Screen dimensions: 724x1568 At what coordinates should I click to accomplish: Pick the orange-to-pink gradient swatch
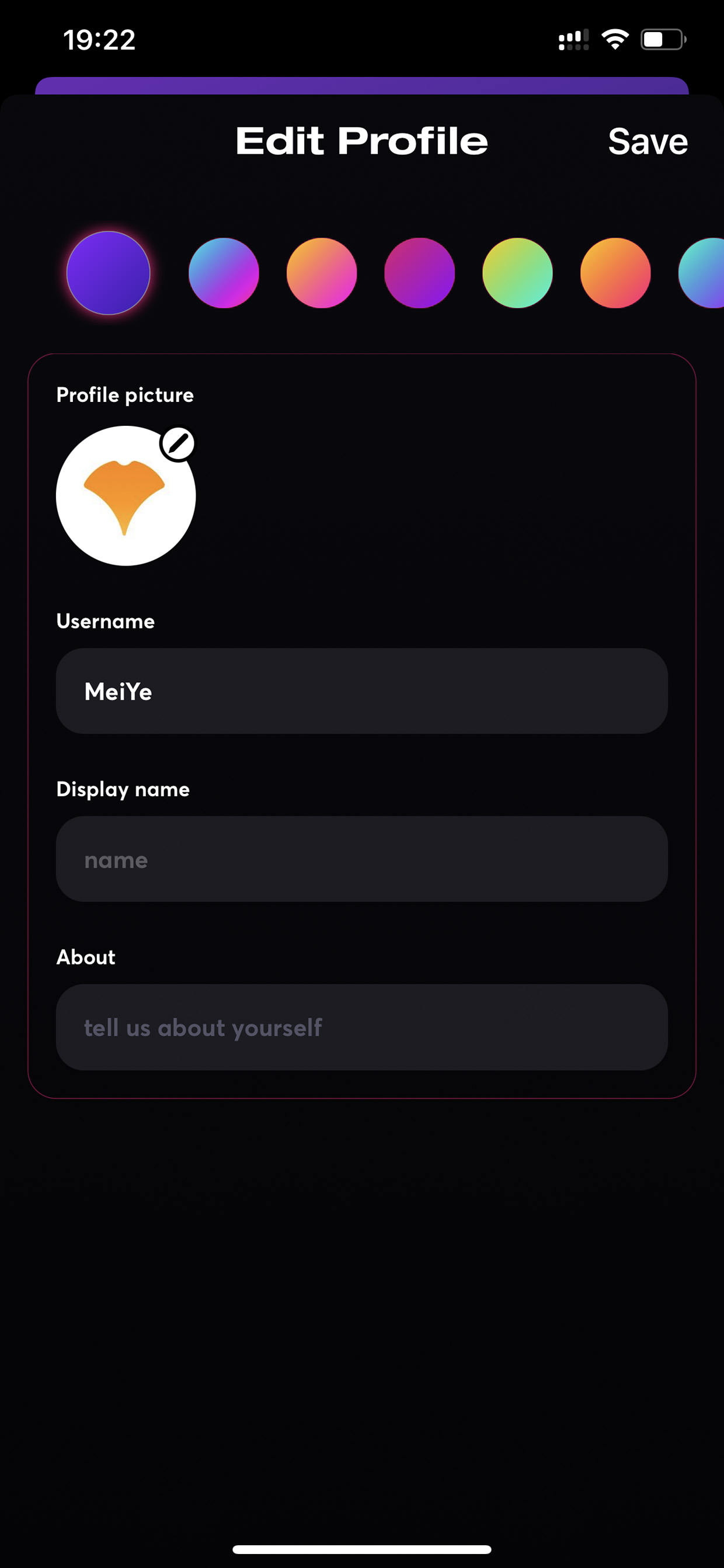pyautogui.click(x=322, y=273)
